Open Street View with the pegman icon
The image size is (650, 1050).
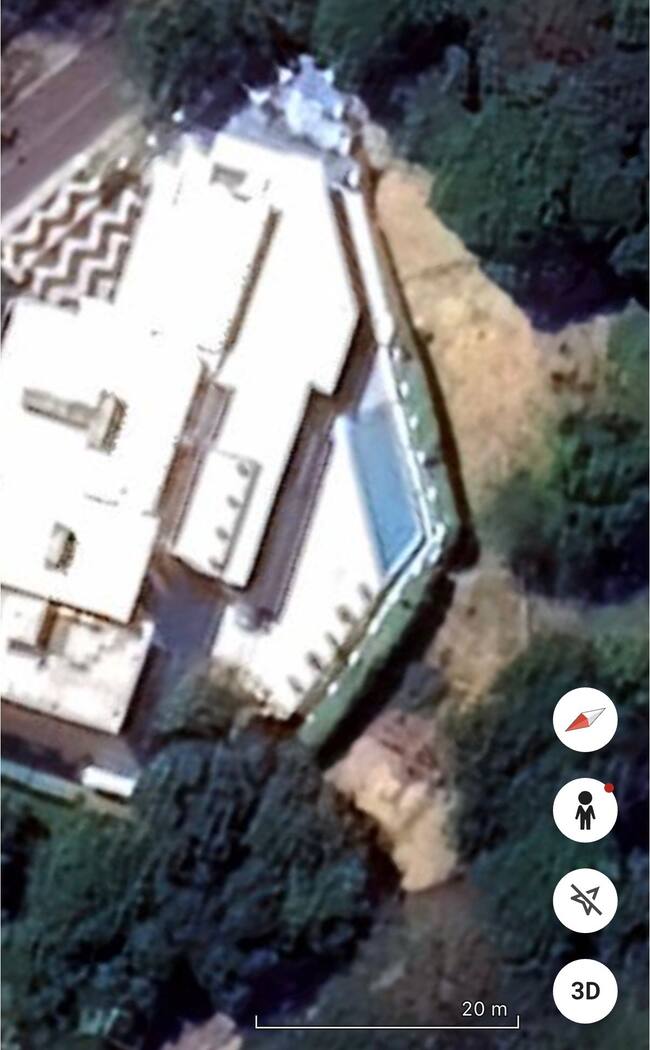coord(585,810)
